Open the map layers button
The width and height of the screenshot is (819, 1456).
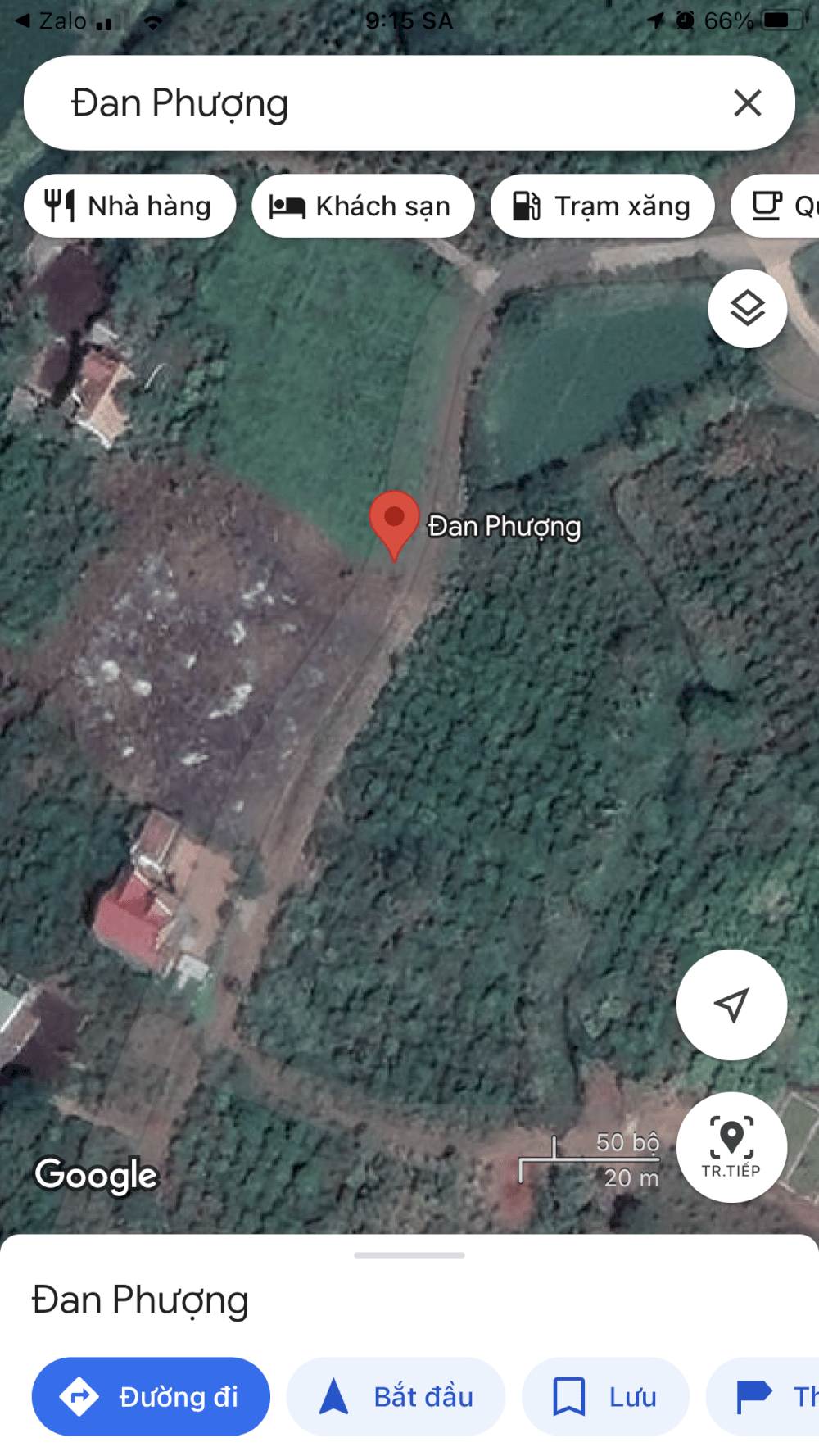pyautogui.click(x=747, y=309)
